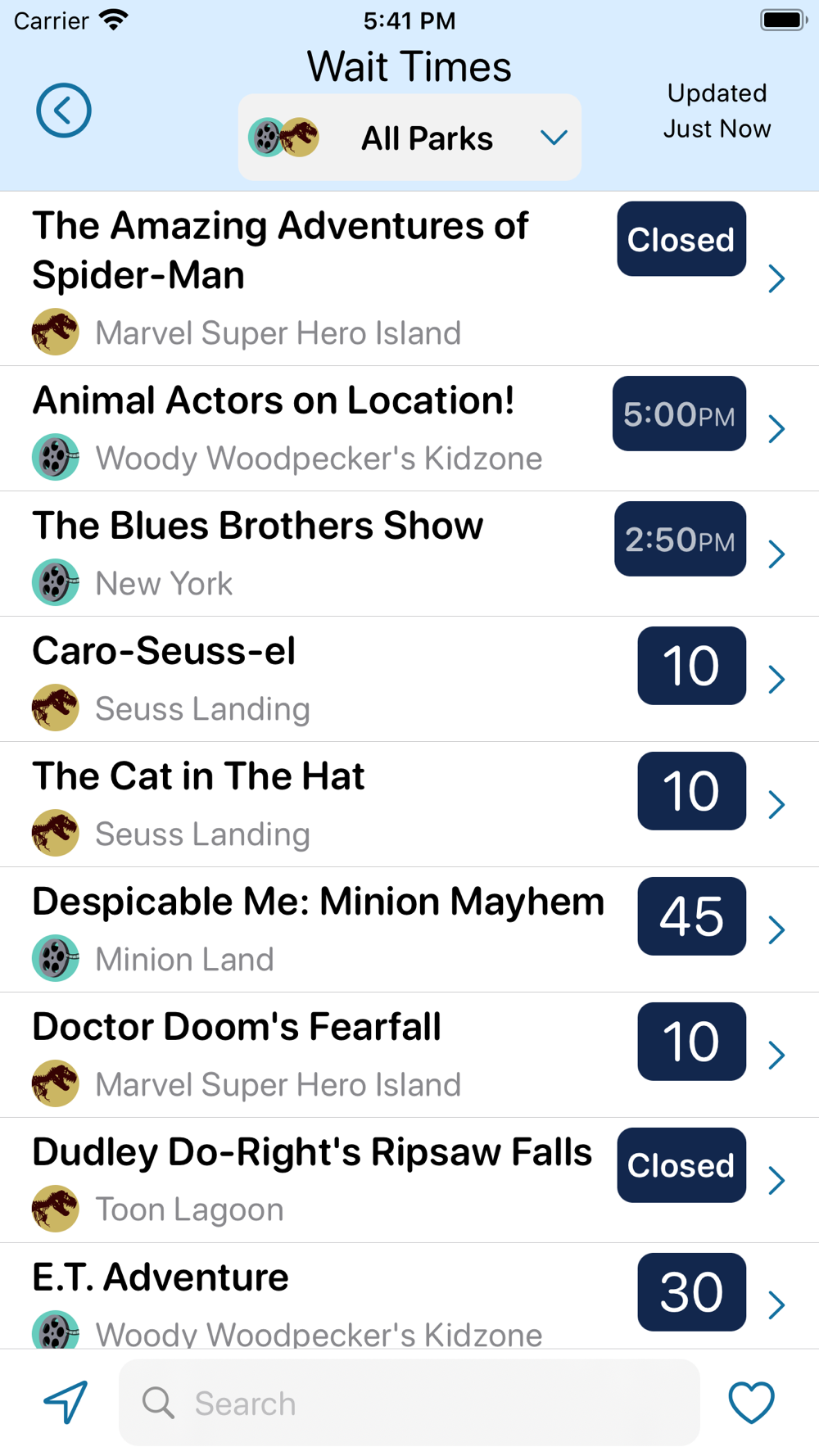819x1456 pixels.
Task: Go back using the circled arrow
Action: [63, 111]
